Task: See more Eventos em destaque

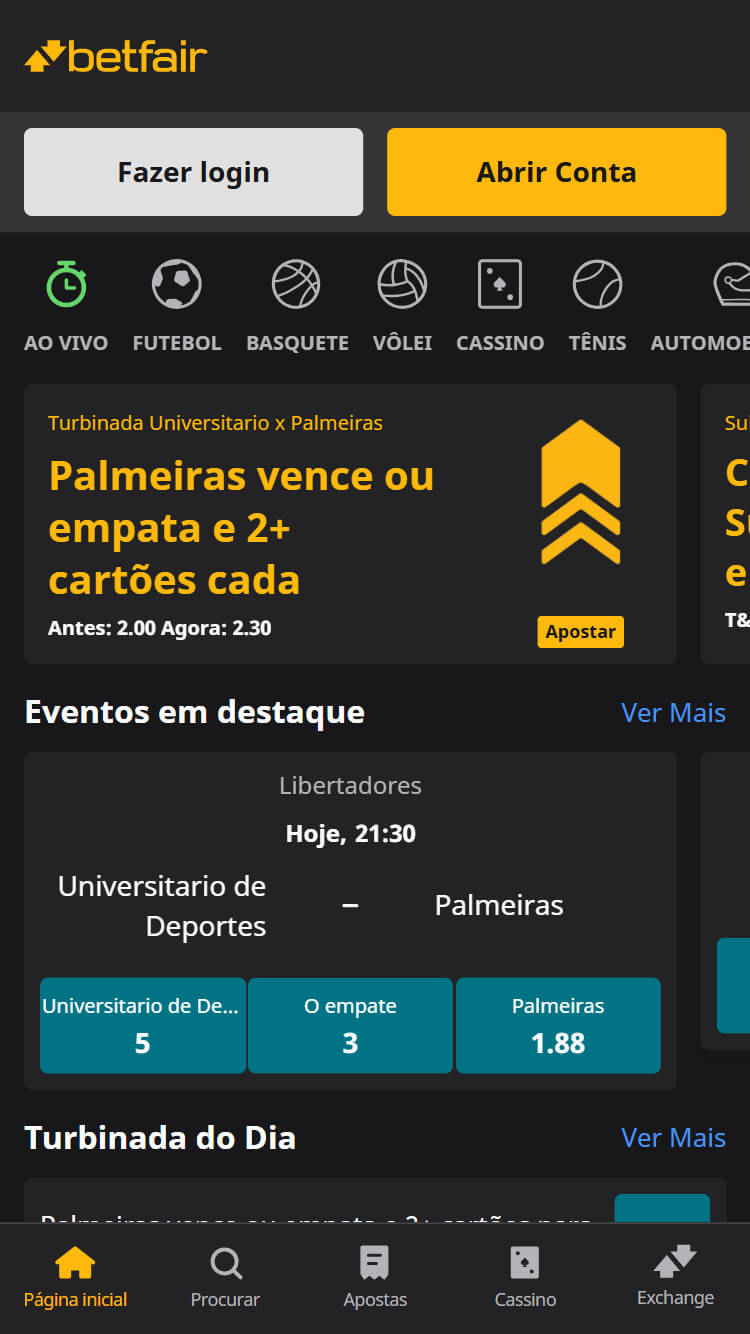Action: (x=673, y=713)
